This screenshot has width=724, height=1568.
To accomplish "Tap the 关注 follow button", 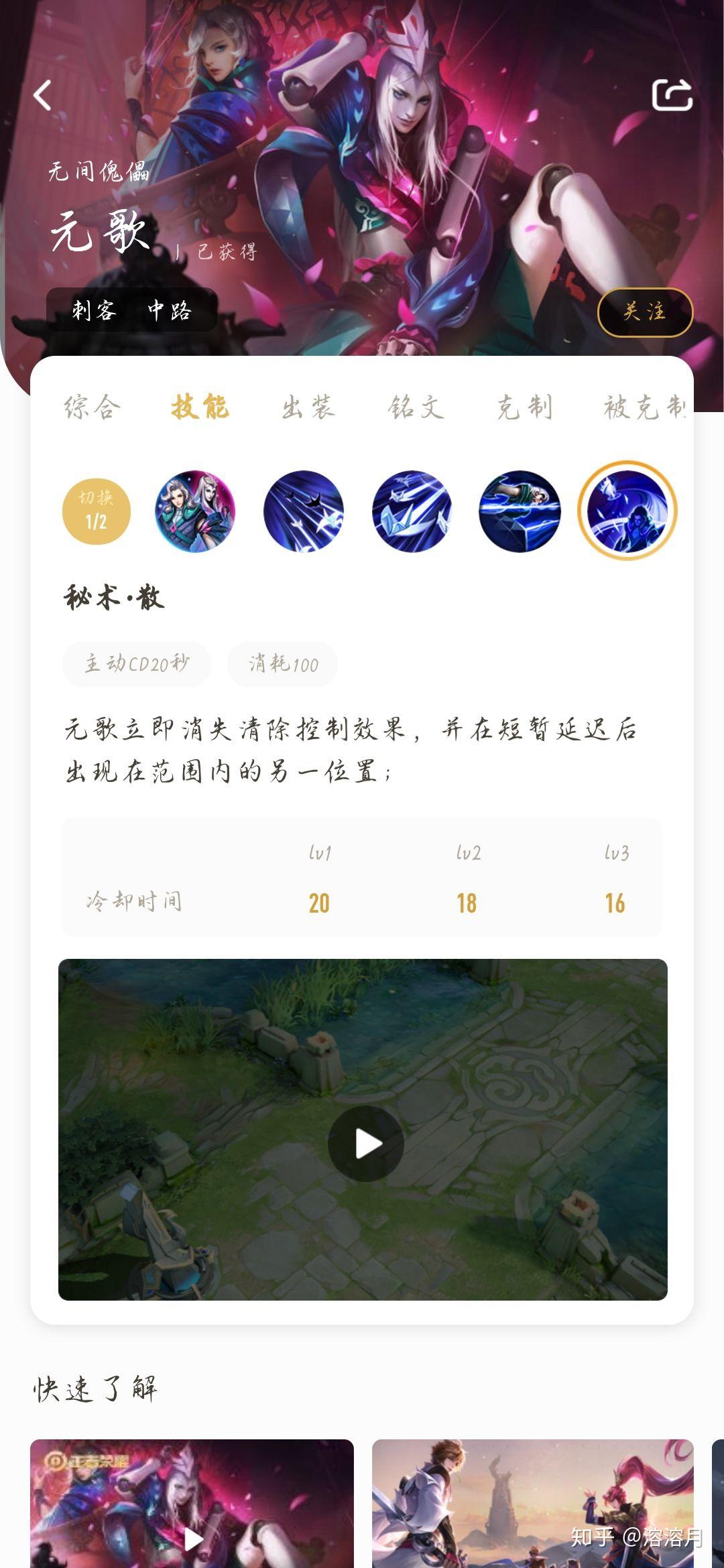I will click(x=644, y=312).
